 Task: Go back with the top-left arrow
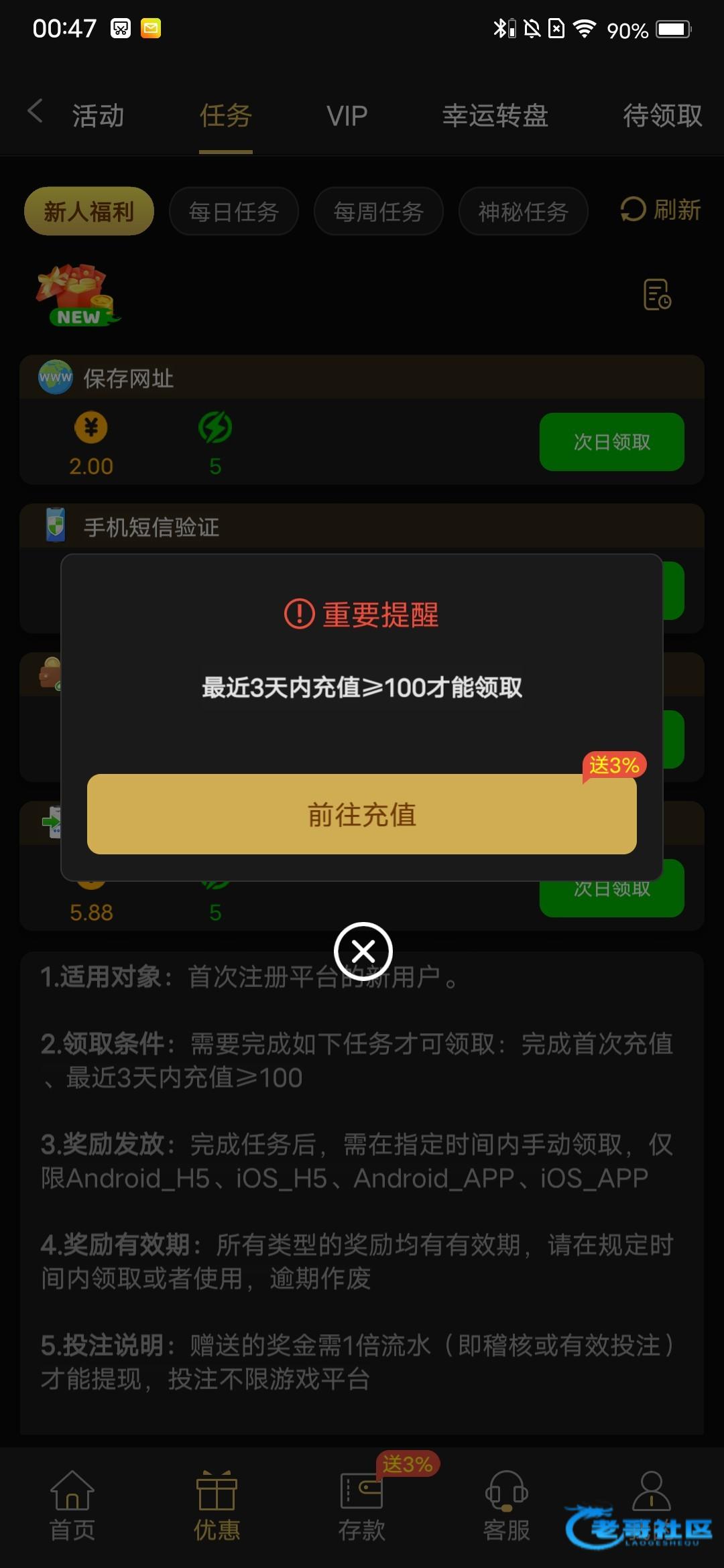click(36, 111)
